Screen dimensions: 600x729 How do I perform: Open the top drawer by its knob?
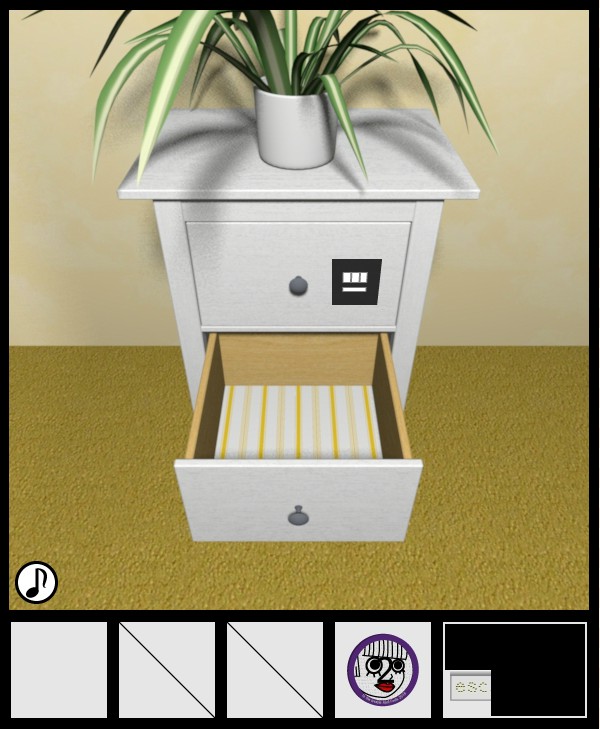[298, 286]
